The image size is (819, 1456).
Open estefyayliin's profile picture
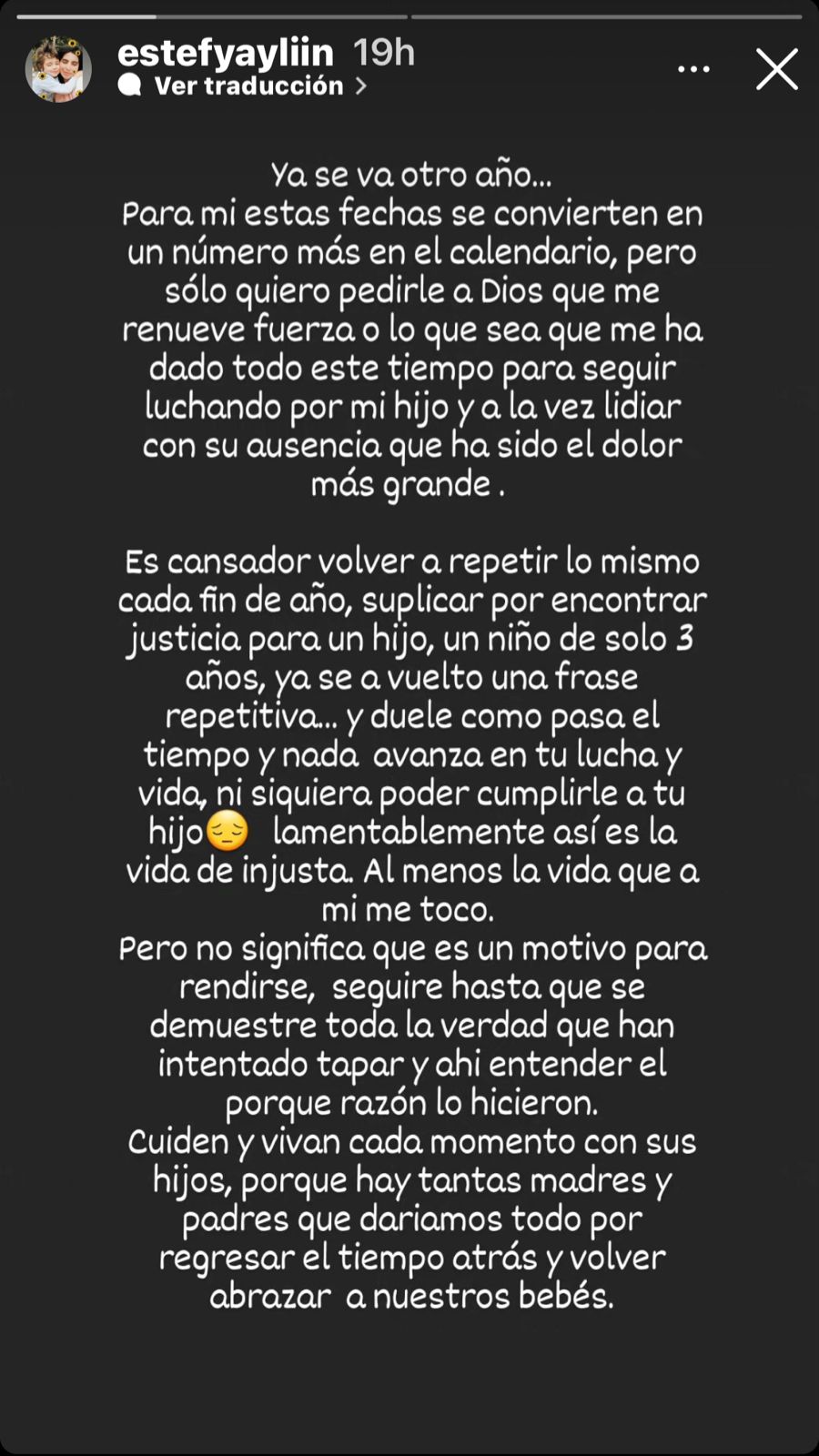[58, 69]
